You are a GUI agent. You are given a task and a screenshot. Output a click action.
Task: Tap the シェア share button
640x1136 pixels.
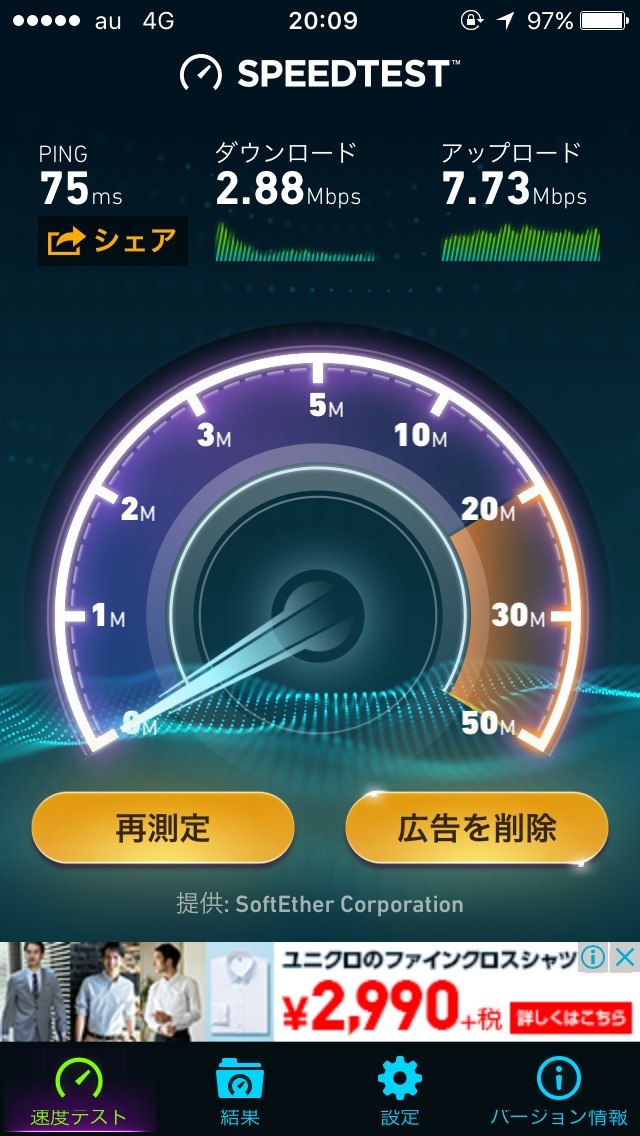click(112, 241)
